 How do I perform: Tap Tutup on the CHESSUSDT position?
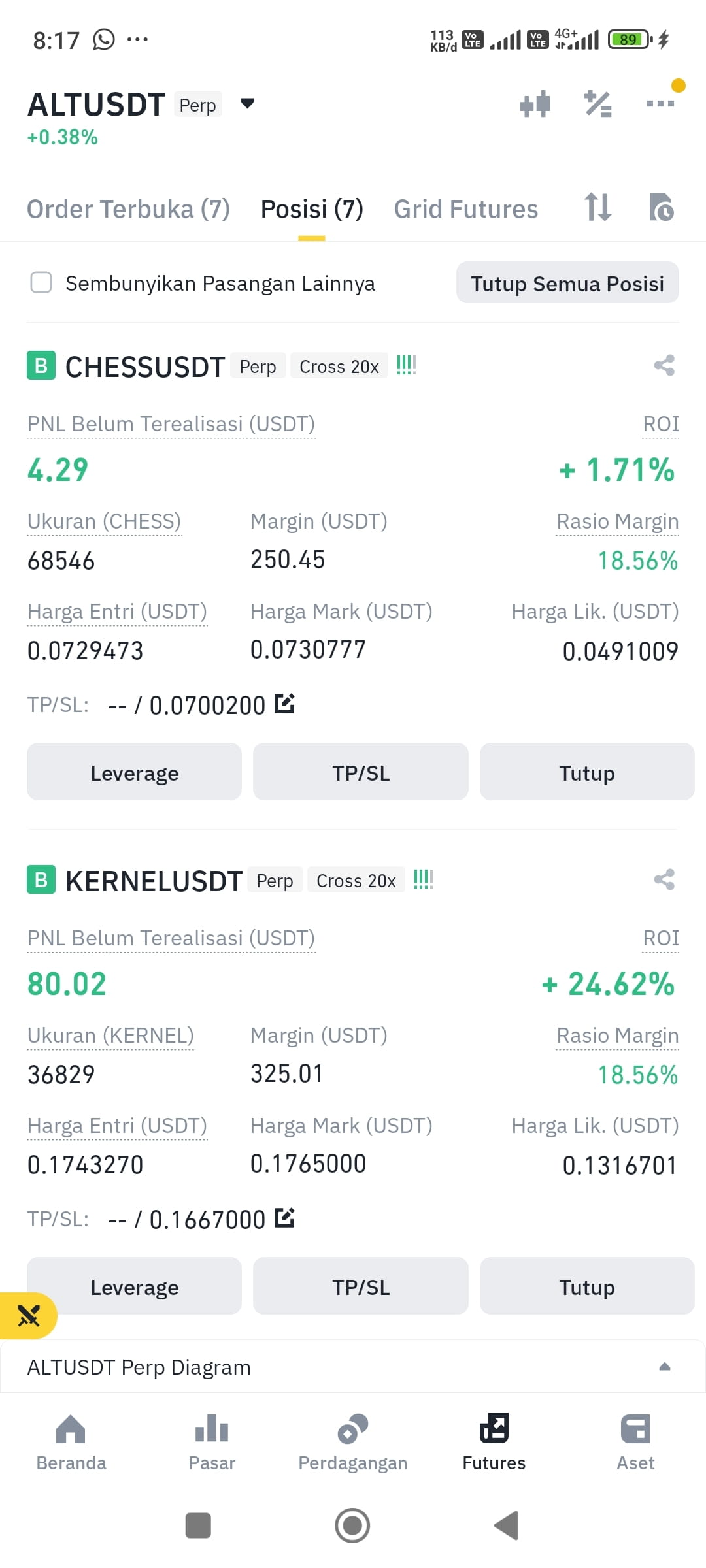coord(587,772)
